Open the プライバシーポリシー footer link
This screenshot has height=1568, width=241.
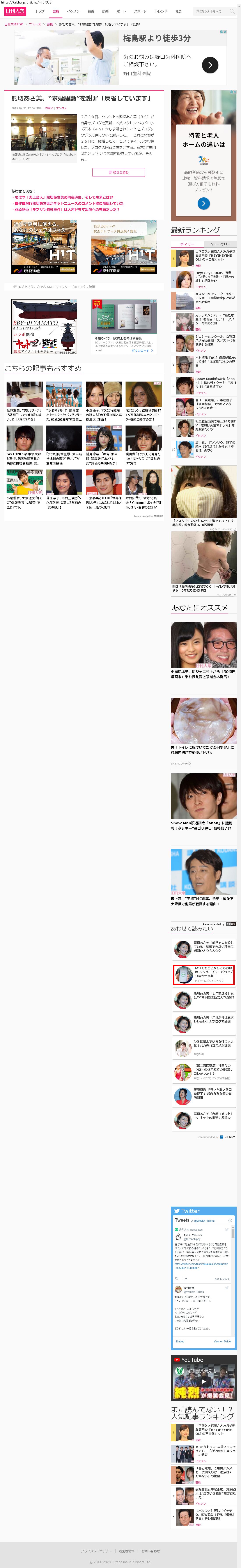tap(96, 1551)
